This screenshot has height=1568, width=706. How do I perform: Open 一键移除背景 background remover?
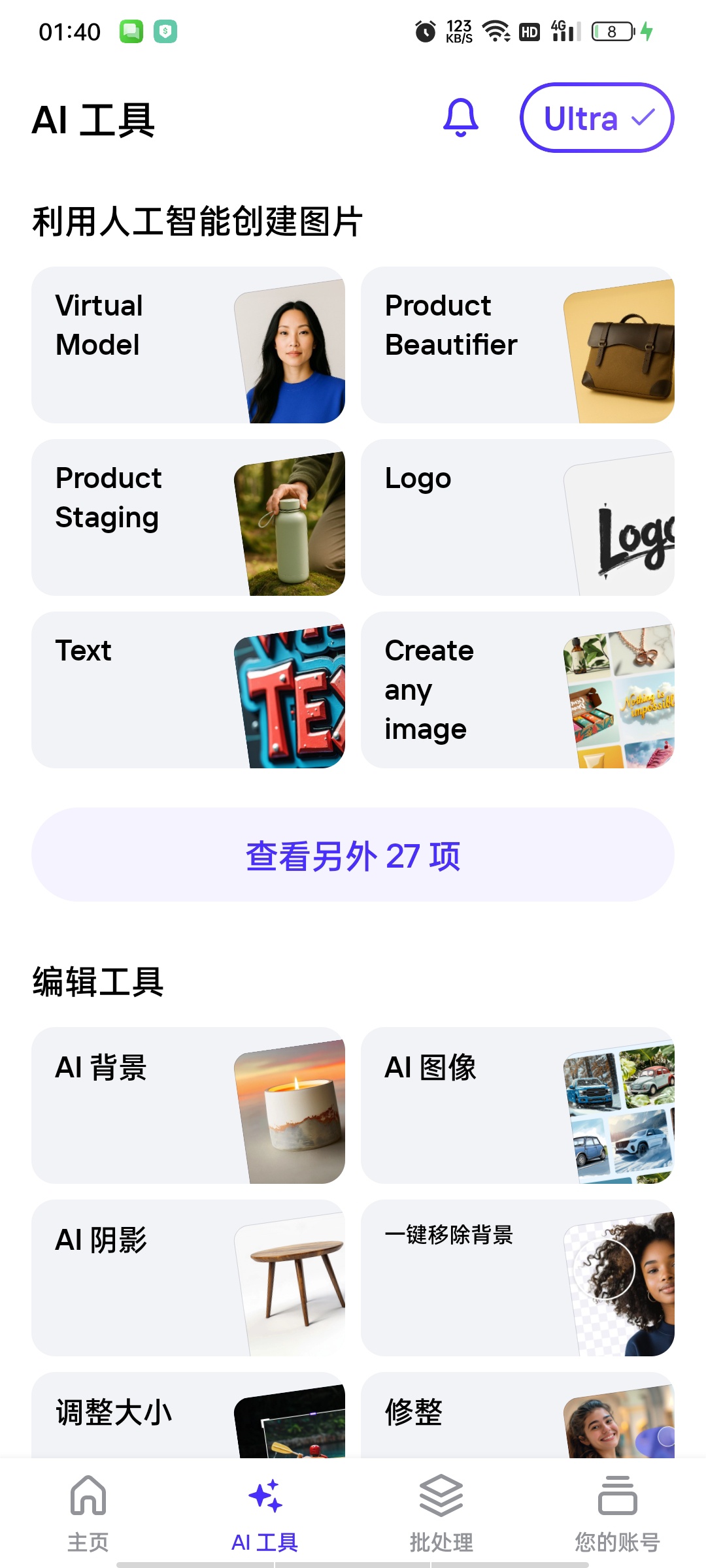(x=518, y=1278)
